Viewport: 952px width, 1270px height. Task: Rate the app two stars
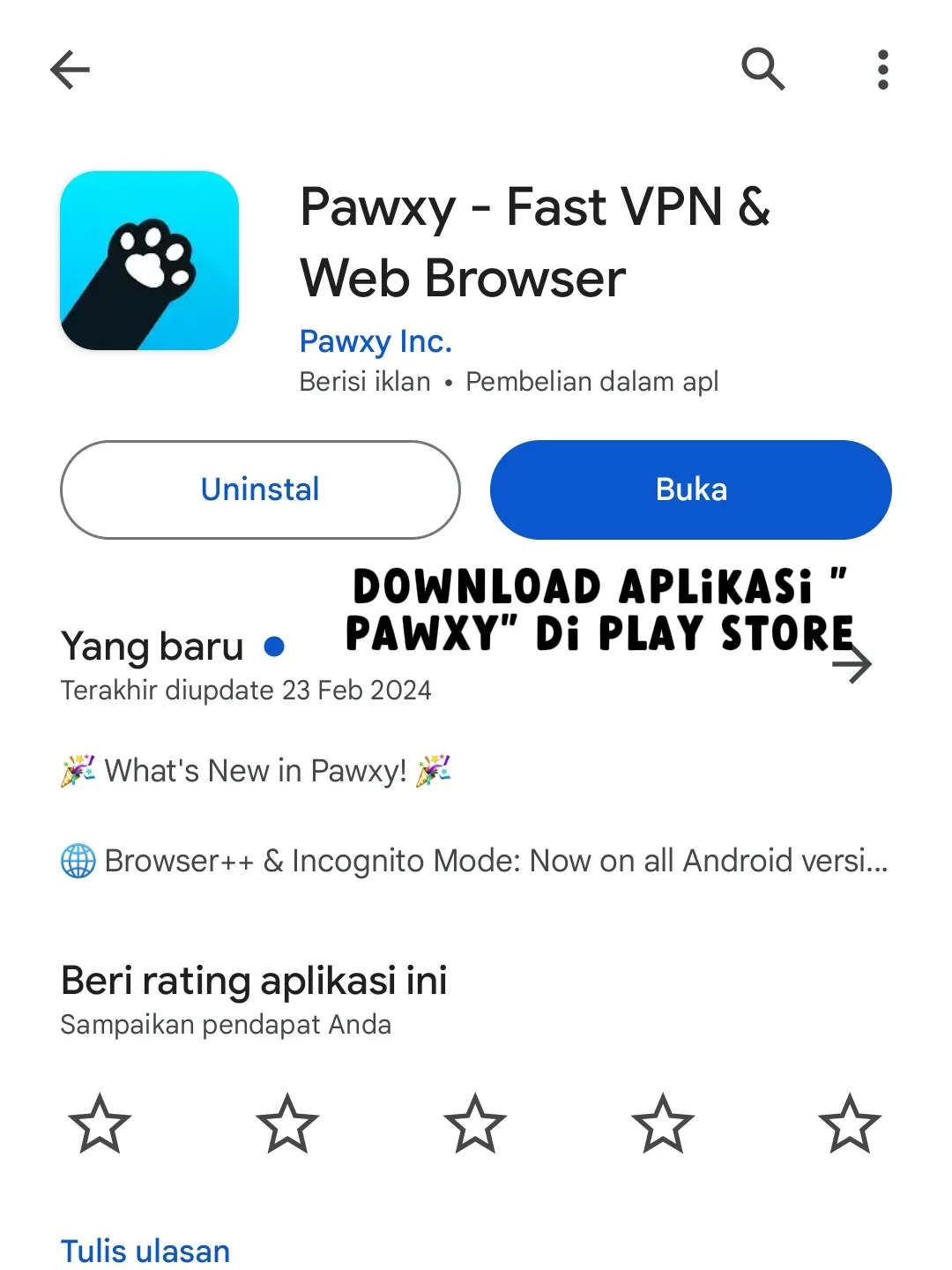pos(287,1124)
